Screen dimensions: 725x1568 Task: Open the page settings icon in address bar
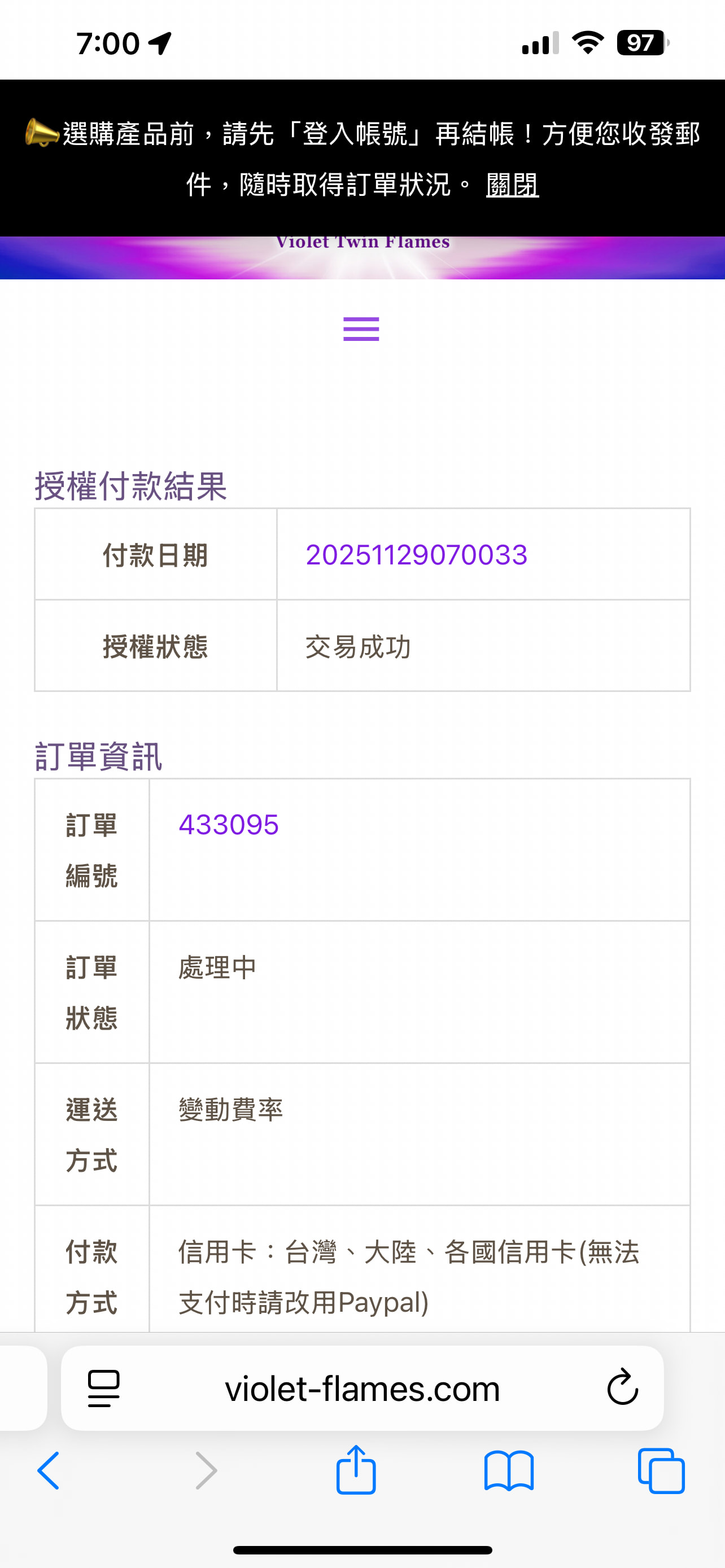coord(103,1389)
